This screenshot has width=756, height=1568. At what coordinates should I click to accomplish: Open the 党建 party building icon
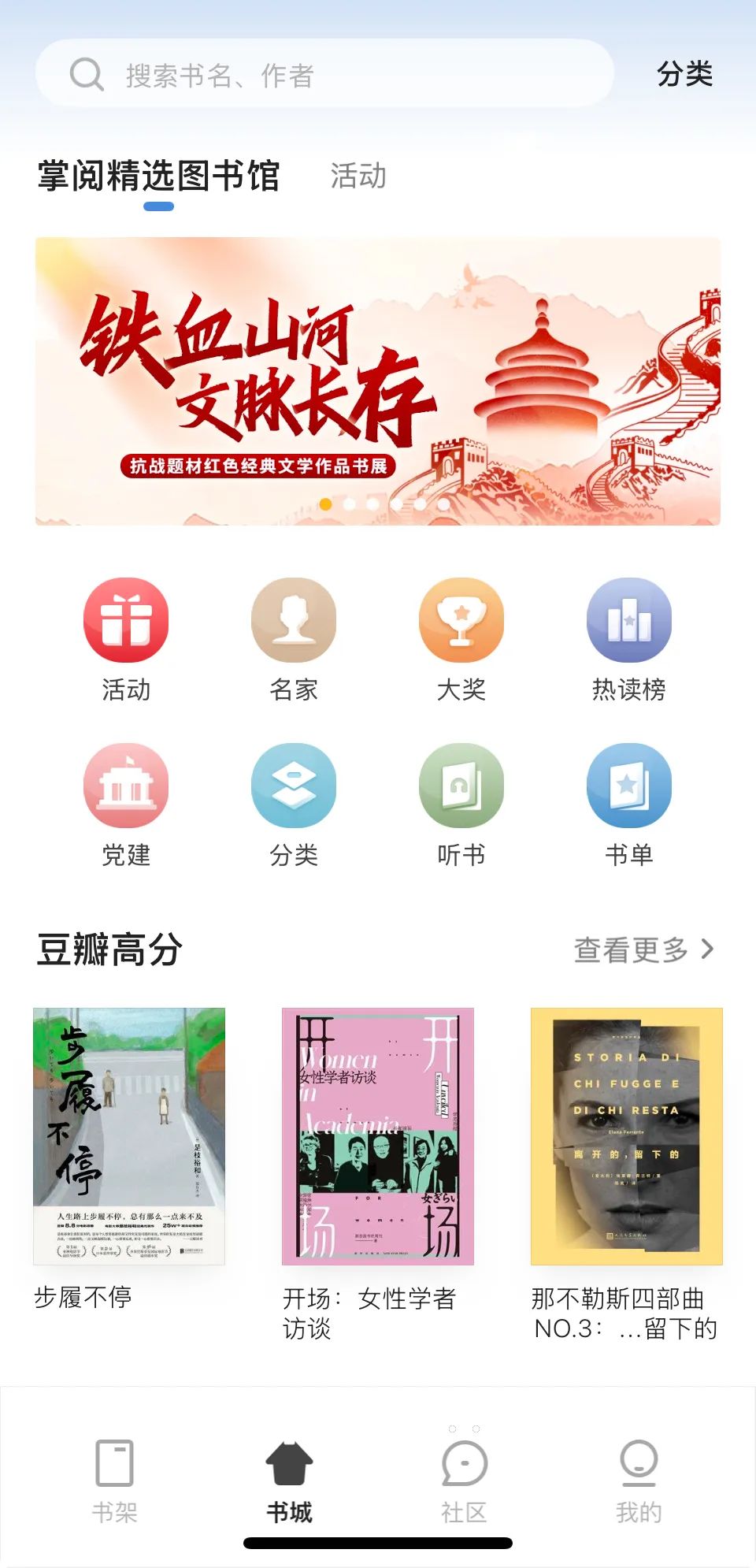(x=127, y=785)
